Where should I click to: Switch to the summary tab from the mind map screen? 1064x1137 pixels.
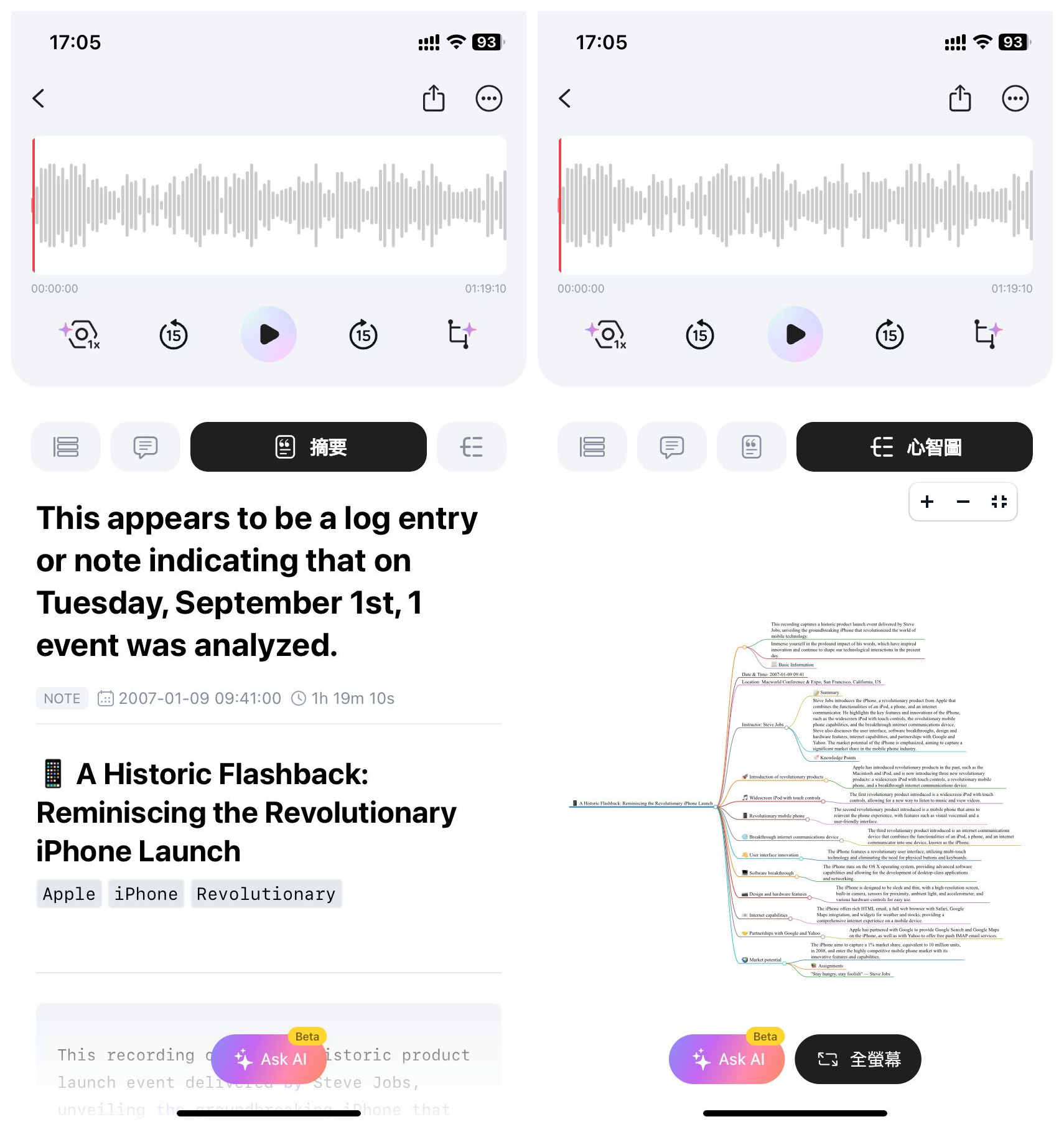(751, 447)
